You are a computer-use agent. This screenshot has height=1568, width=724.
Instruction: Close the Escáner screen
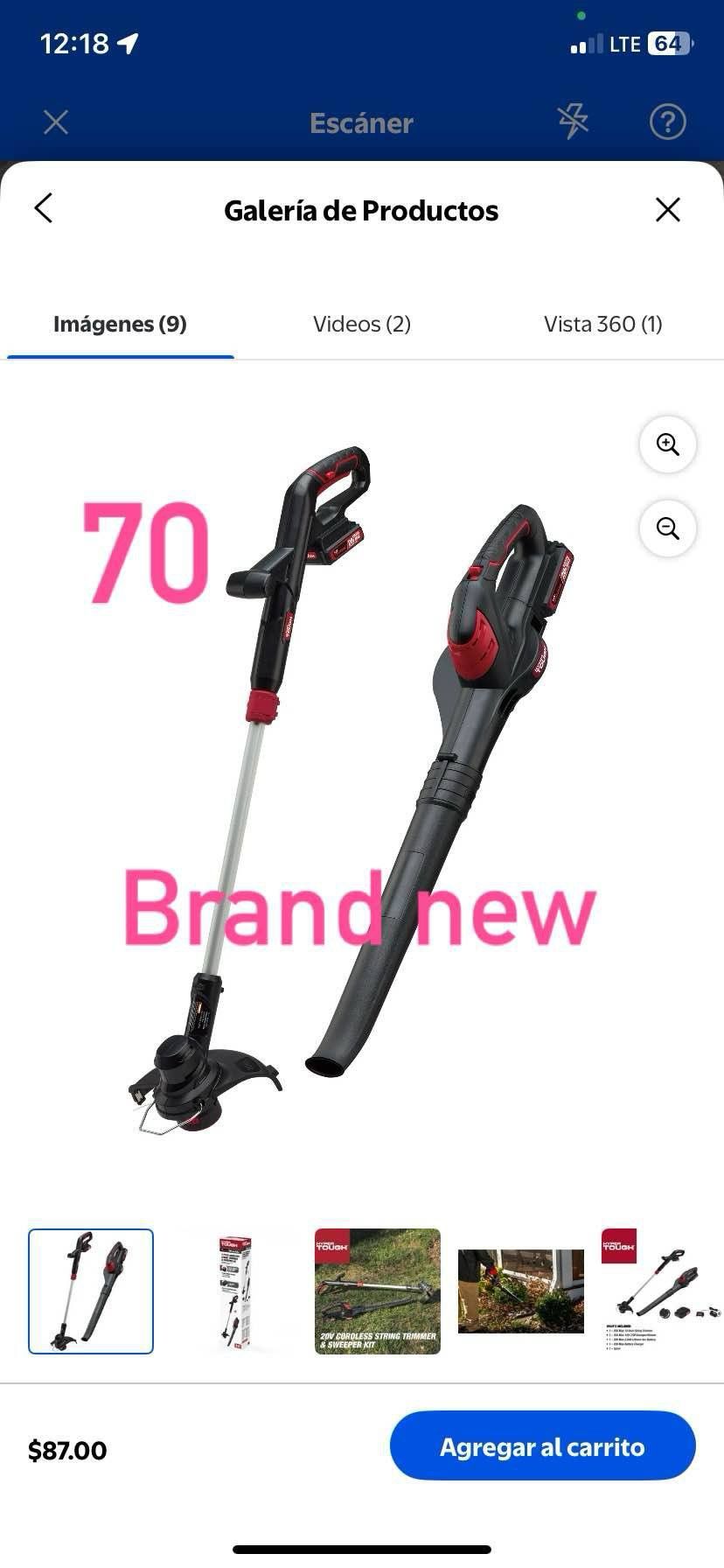pos(56,122)
